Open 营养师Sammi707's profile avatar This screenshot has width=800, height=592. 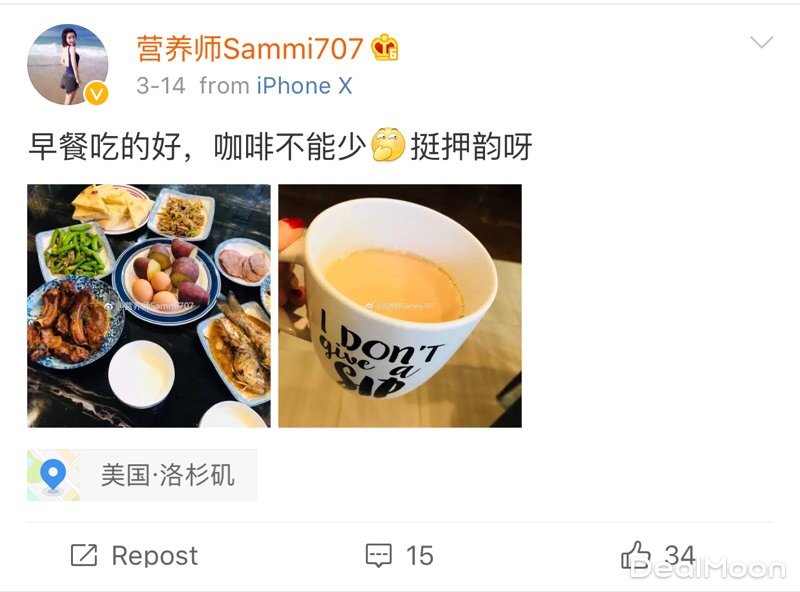point(68,65)
